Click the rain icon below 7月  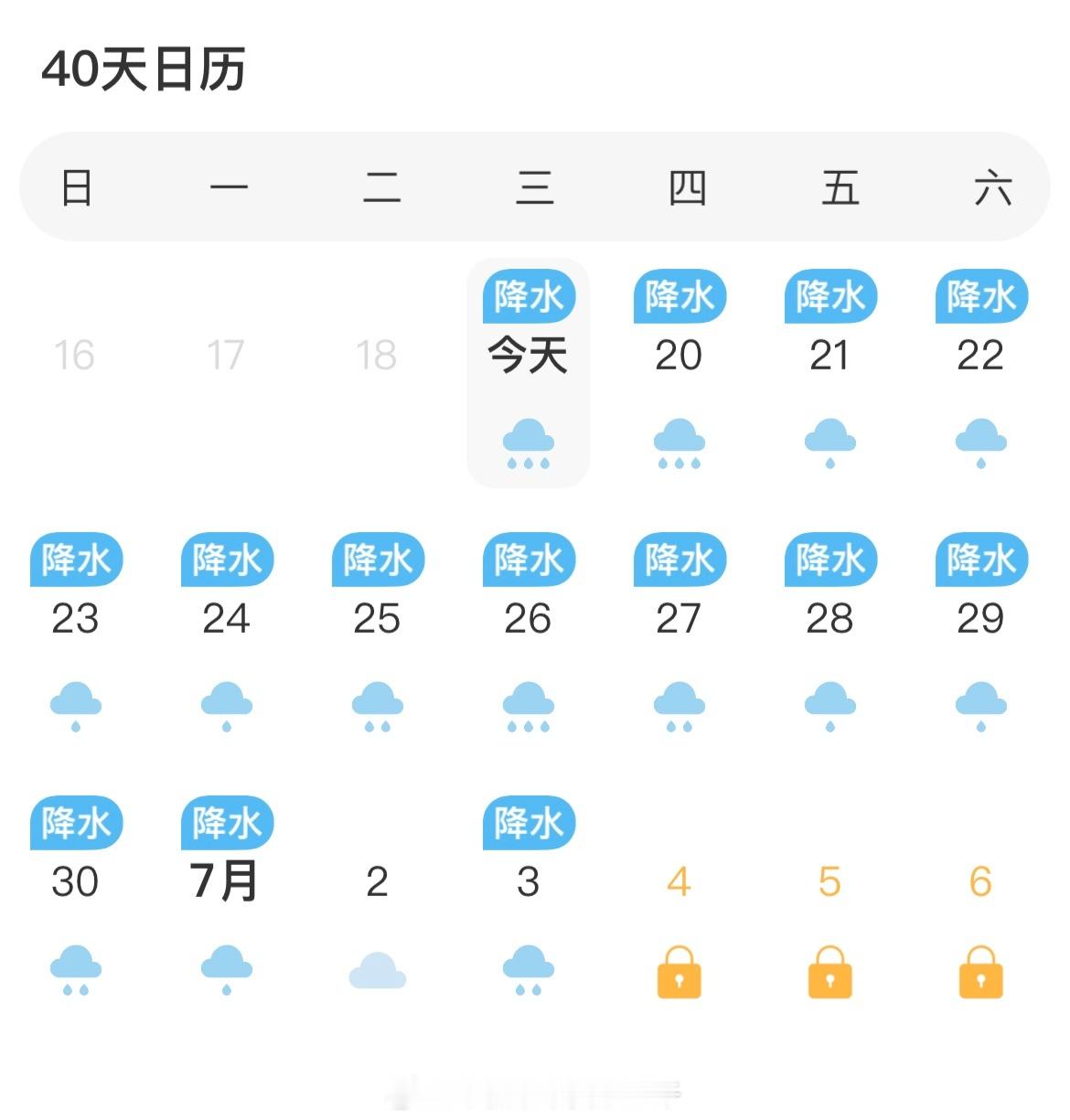(x=227, y=972)
